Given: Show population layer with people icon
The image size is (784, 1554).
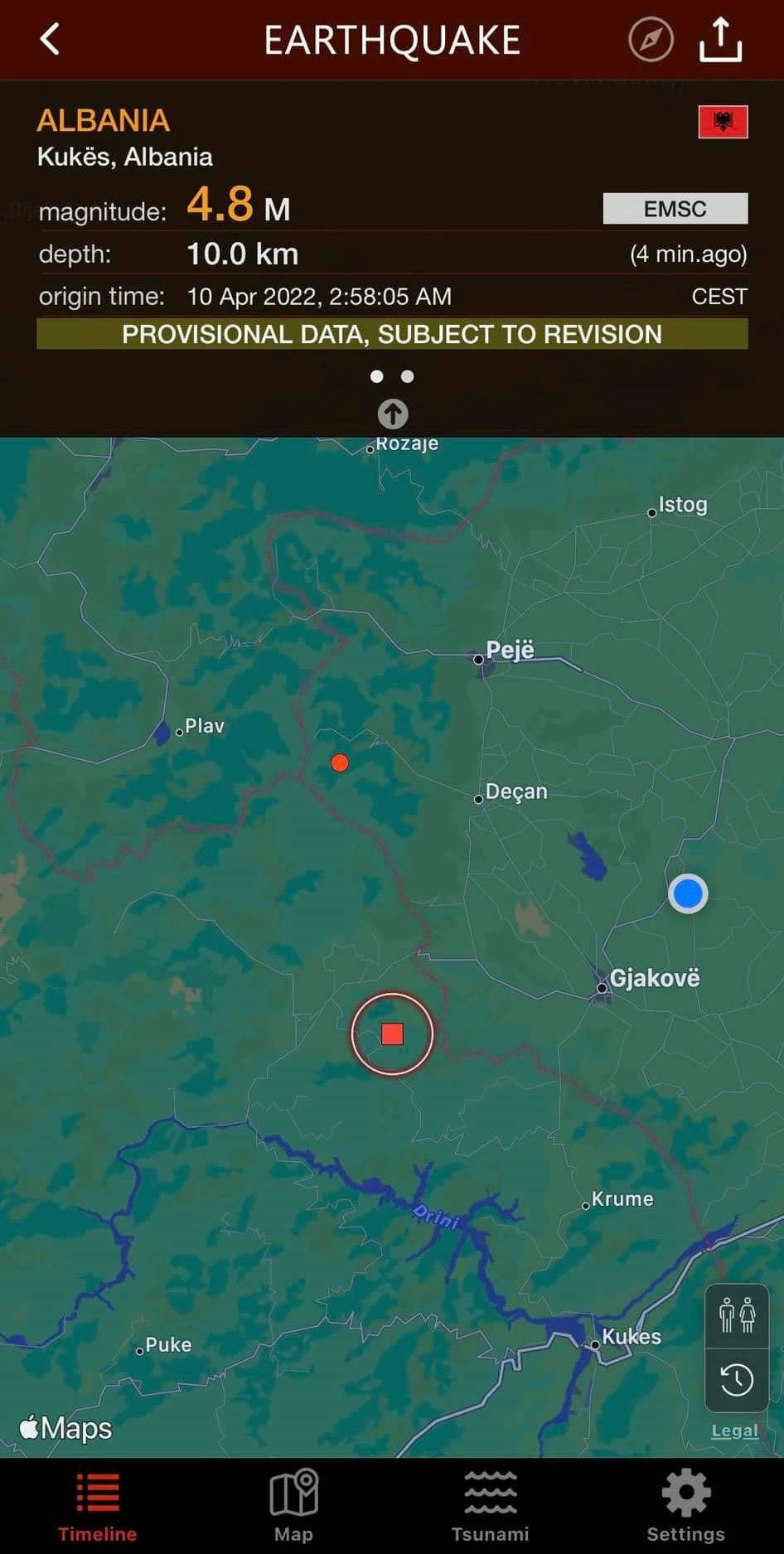Looking at the screenshot, I should (x=736, y=1315).
